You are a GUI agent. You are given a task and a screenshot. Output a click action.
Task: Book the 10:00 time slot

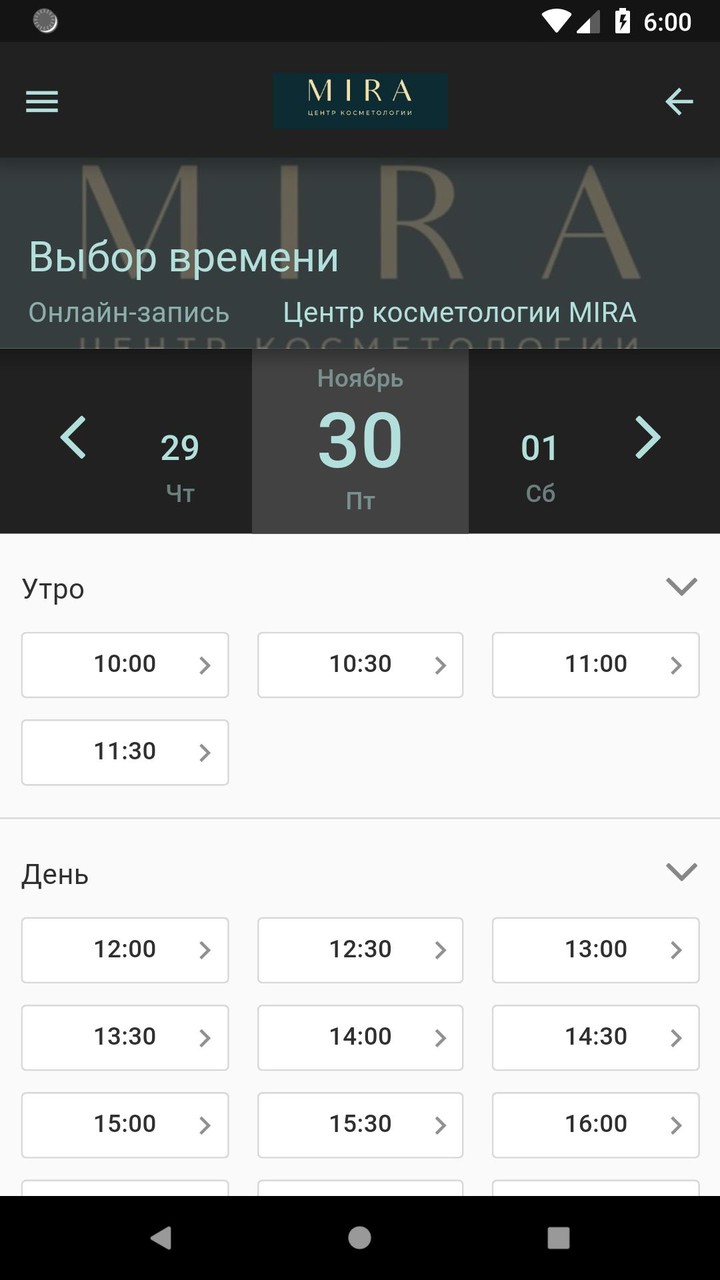click(x=125, y=665)
